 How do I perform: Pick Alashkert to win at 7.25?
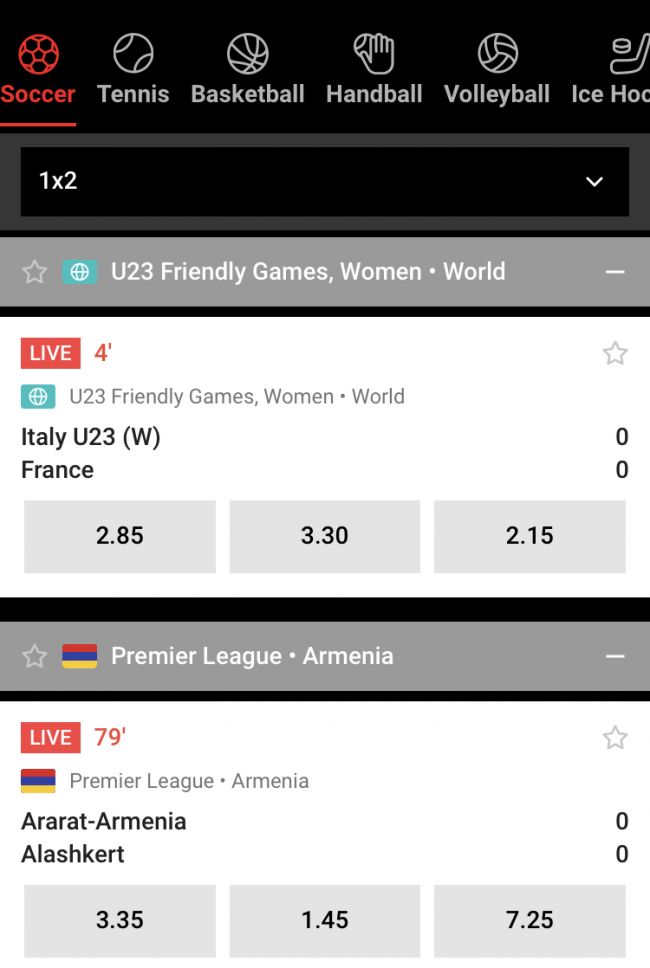pyautogui.click(x=529, y=920)
